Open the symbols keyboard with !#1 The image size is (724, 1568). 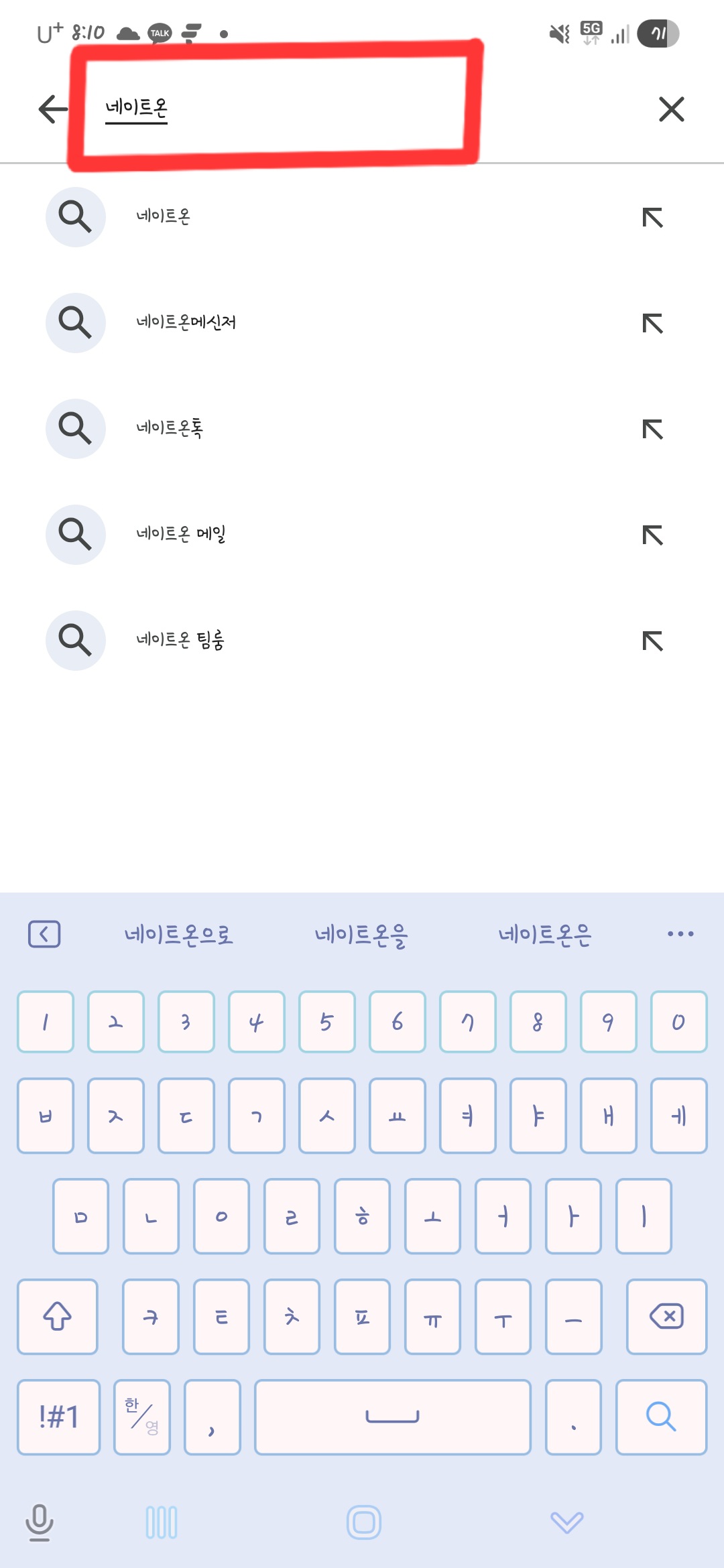[x=59, y=1417]
